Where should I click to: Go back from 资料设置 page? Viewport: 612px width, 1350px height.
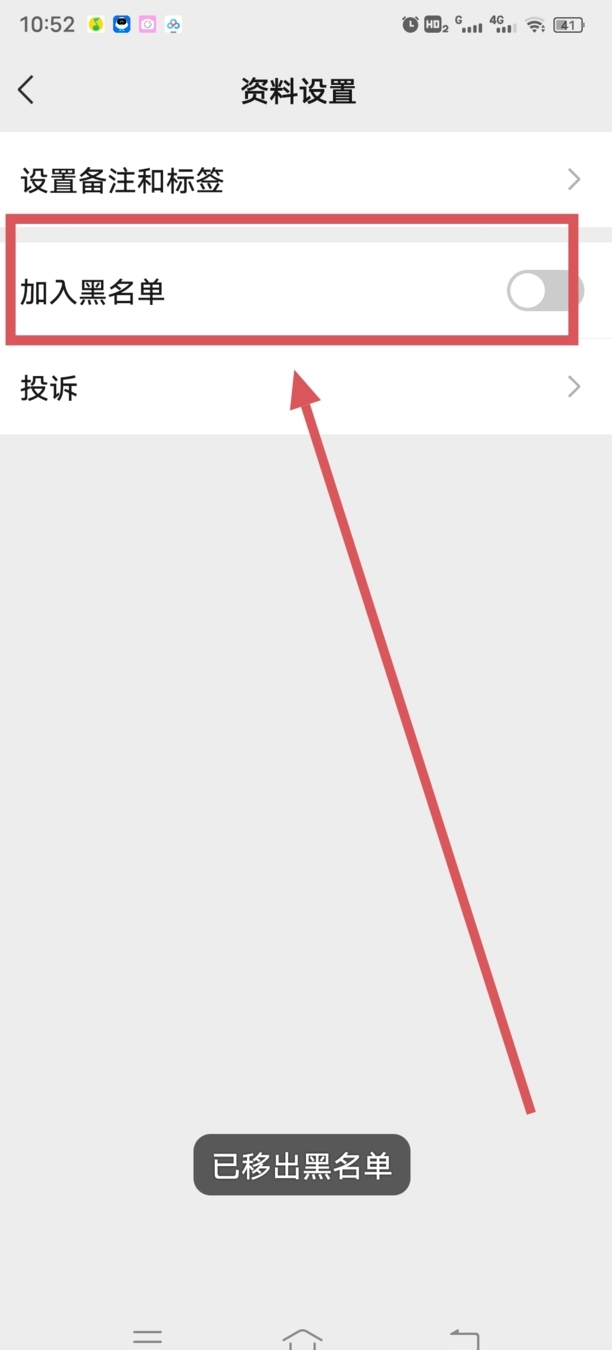[x=27, y=90]
